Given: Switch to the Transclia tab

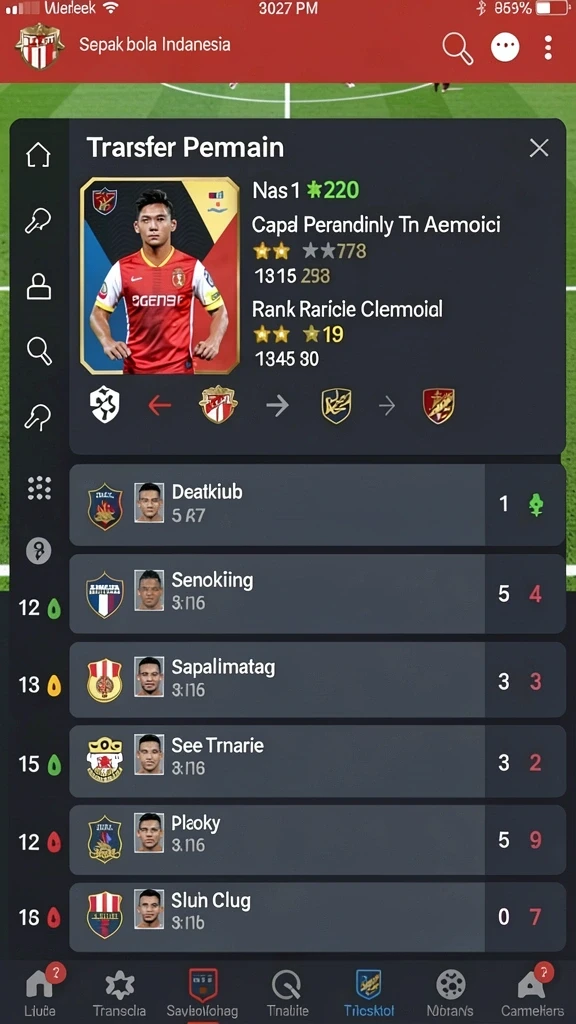Looking at the screenshot, I should pyautogui.click(x=120, y=993).
